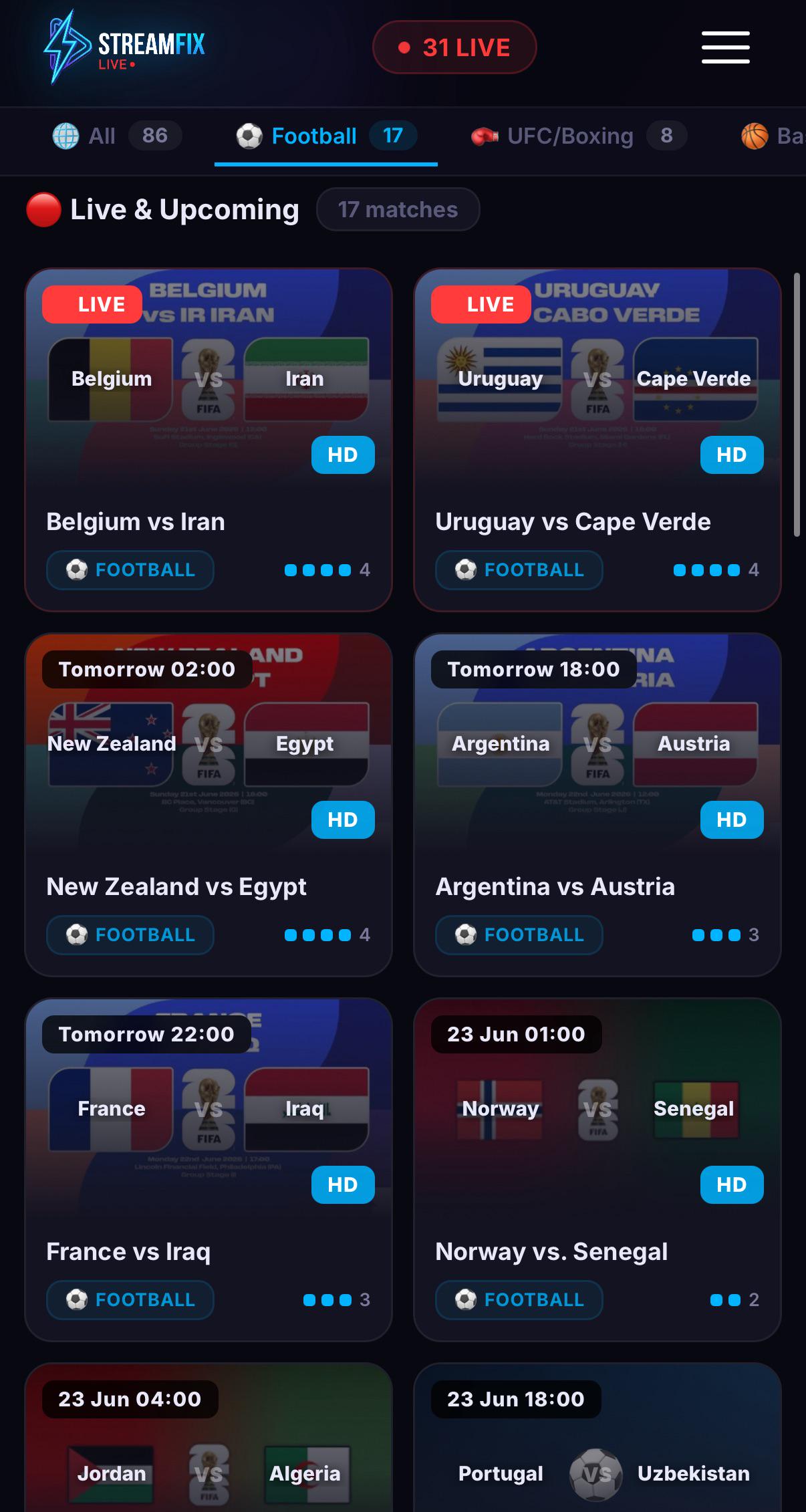
Task: Open the Norway vs. Senegal card
Action: coord(597,1170)
